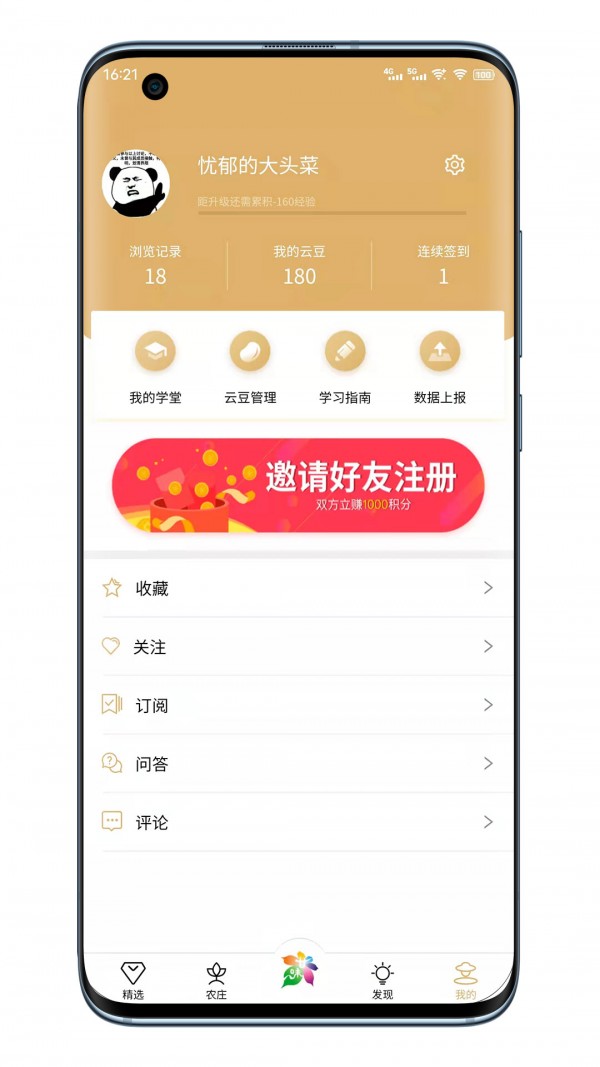The height and width of the screenshot is (1067, 600).
Task: Tap the center flower logo tab
Action: 299,968
